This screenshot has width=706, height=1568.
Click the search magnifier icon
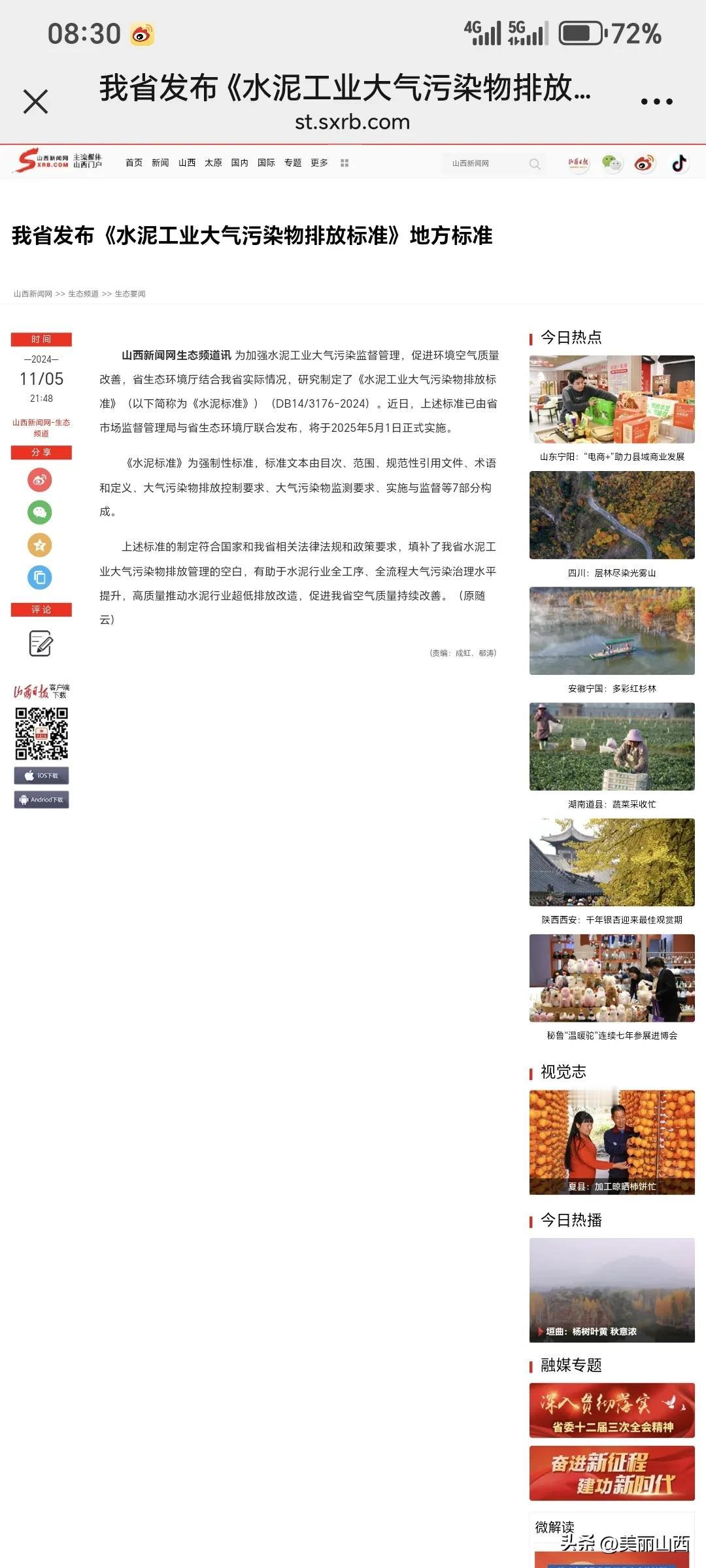click(535, 163)
